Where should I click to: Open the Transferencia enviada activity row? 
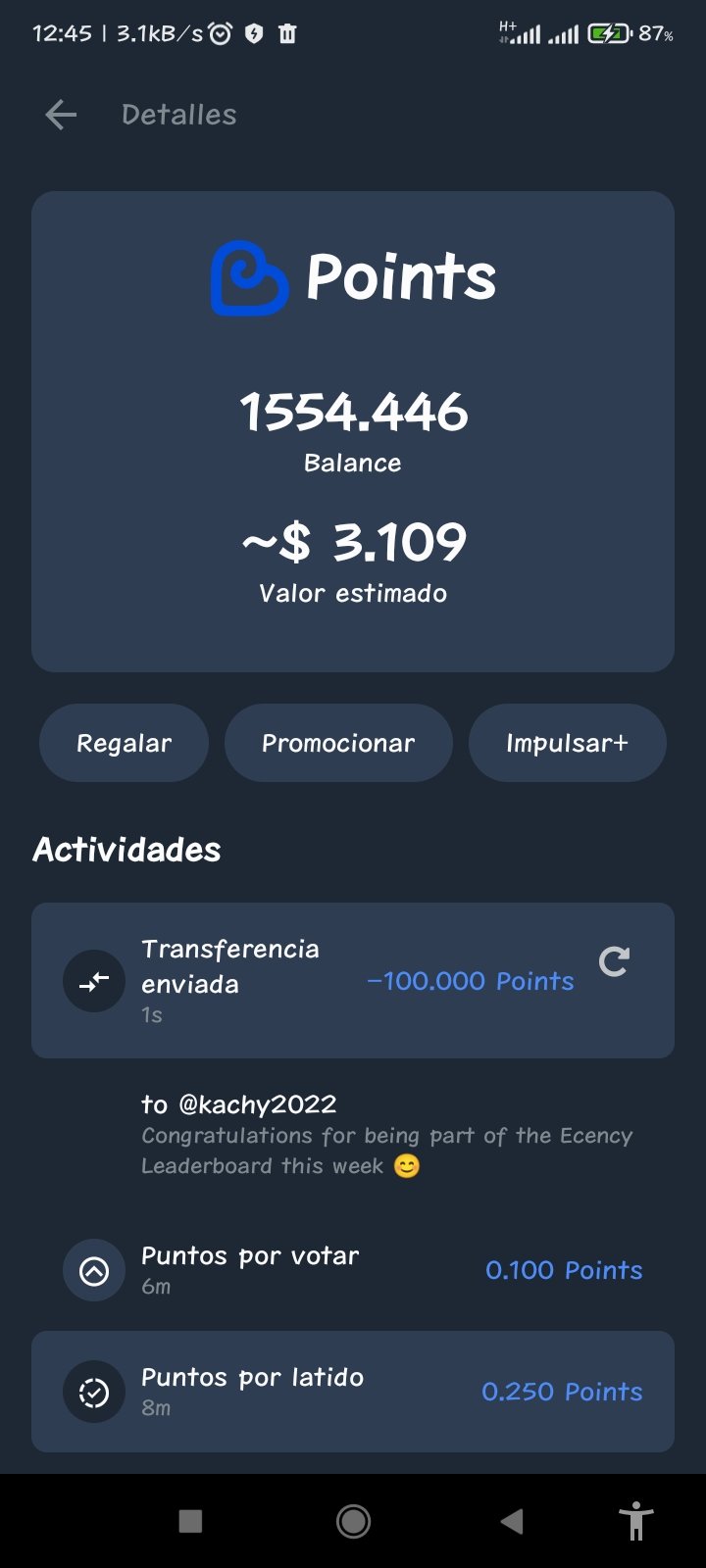tap(353, 980)
